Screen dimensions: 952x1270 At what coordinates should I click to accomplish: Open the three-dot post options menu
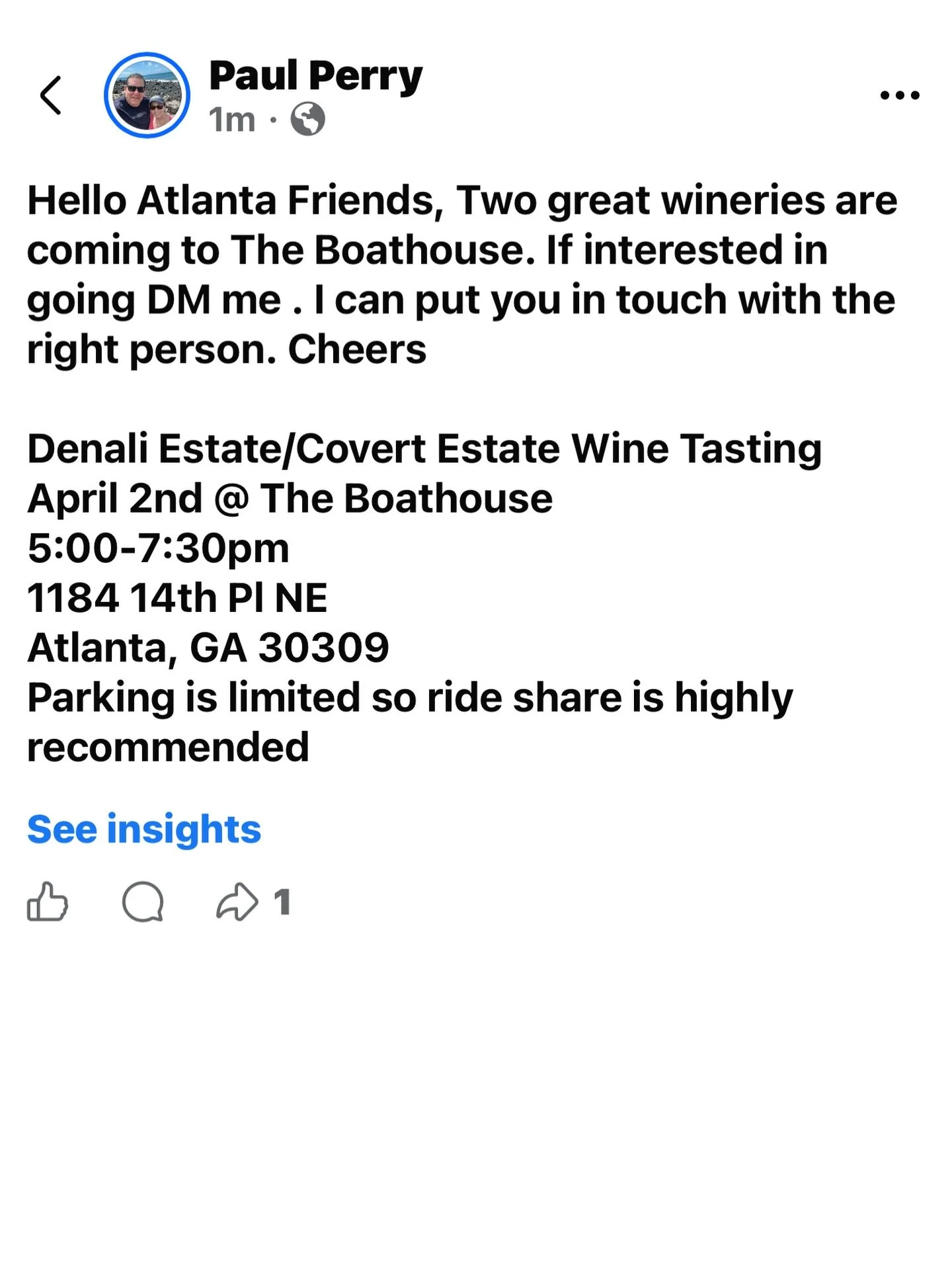(899, 95)
